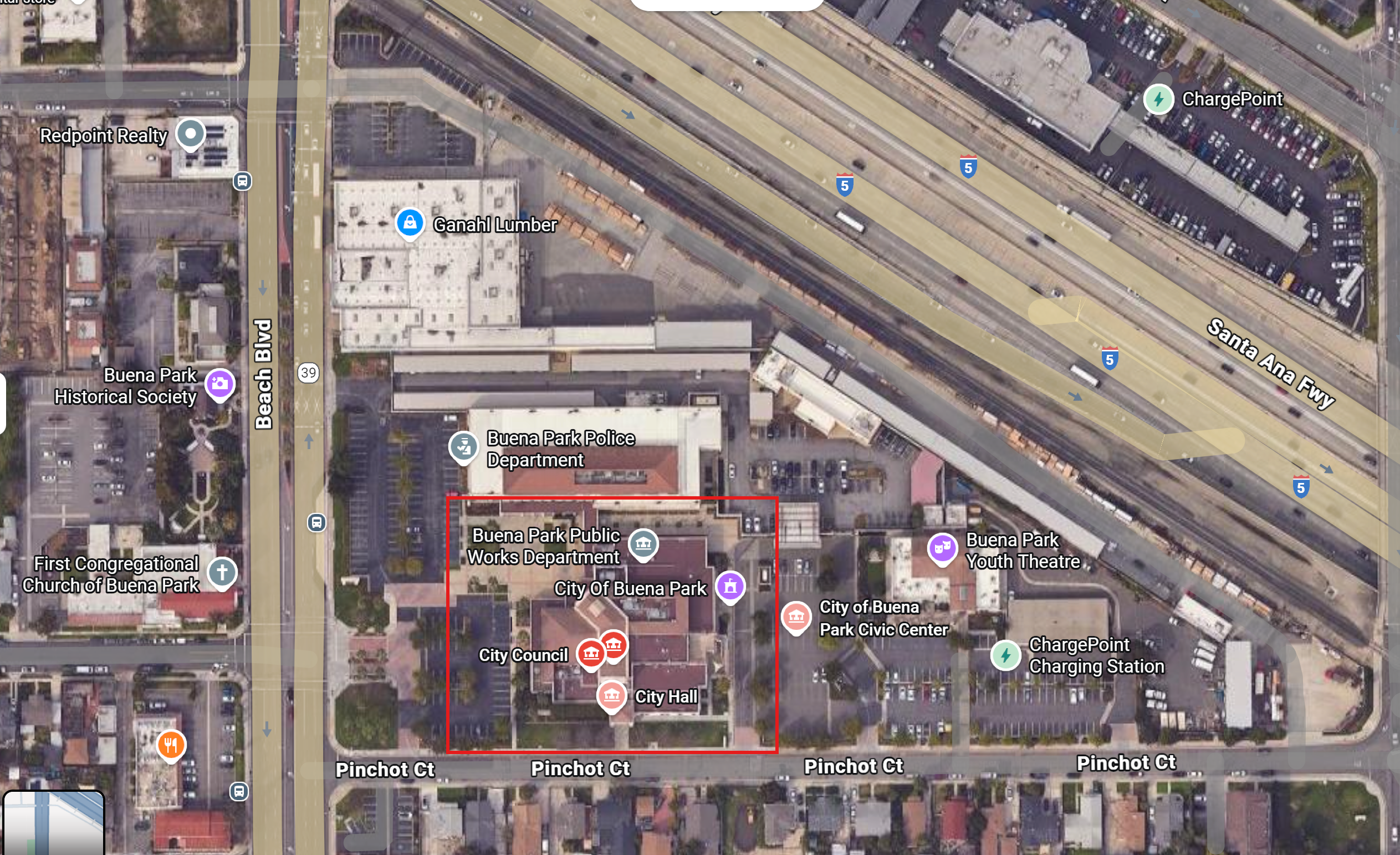Image resolution: width=1400 pixels, height=855 pixels.
Task: Open the City Hall marker
Action: click(611, 695)
